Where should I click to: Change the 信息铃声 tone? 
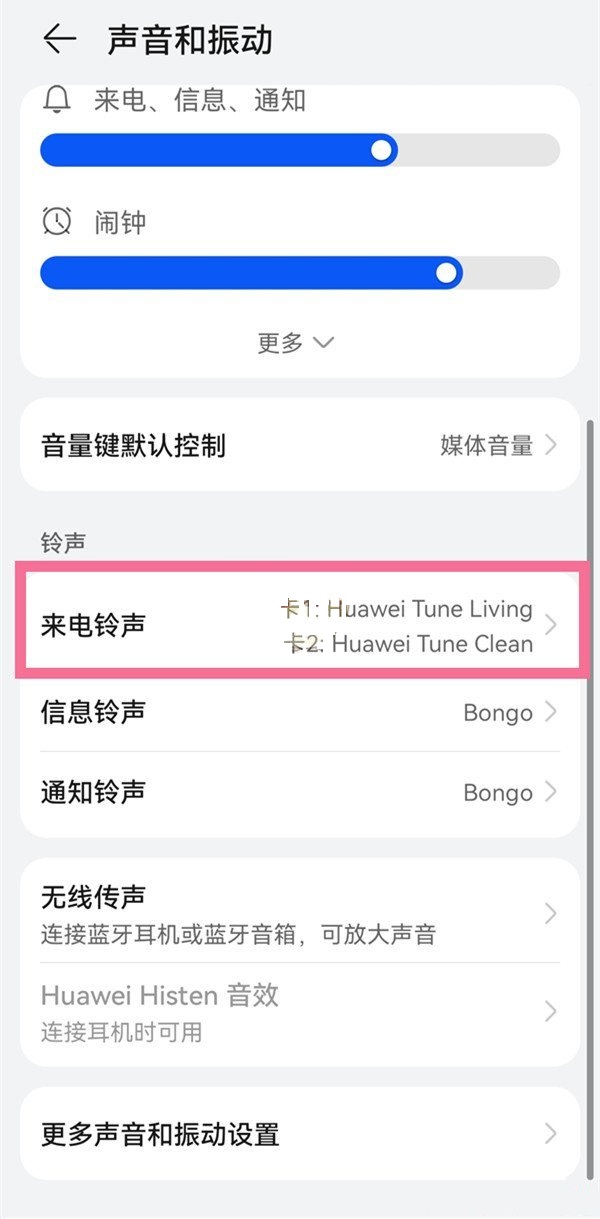[x=299, y=712]
